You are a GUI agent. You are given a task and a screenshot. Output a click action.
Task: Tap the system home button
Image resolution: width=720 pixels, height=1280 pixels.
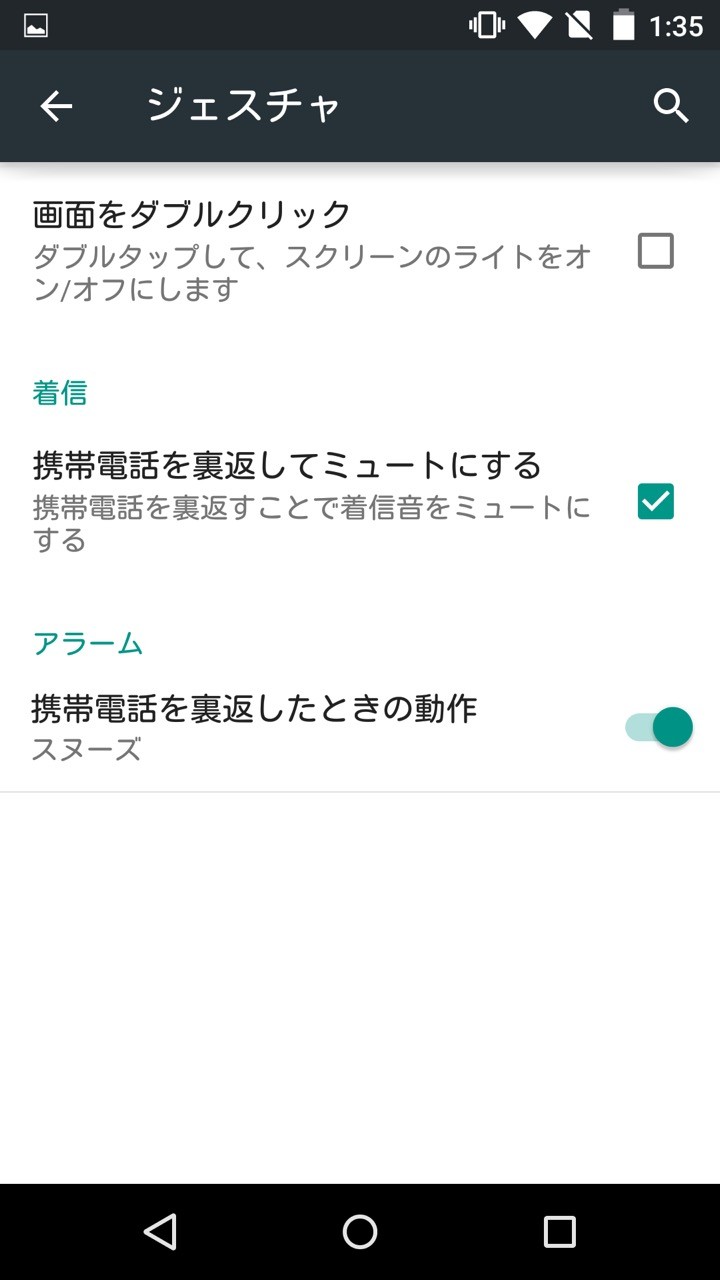click(x=360, y=1232)
